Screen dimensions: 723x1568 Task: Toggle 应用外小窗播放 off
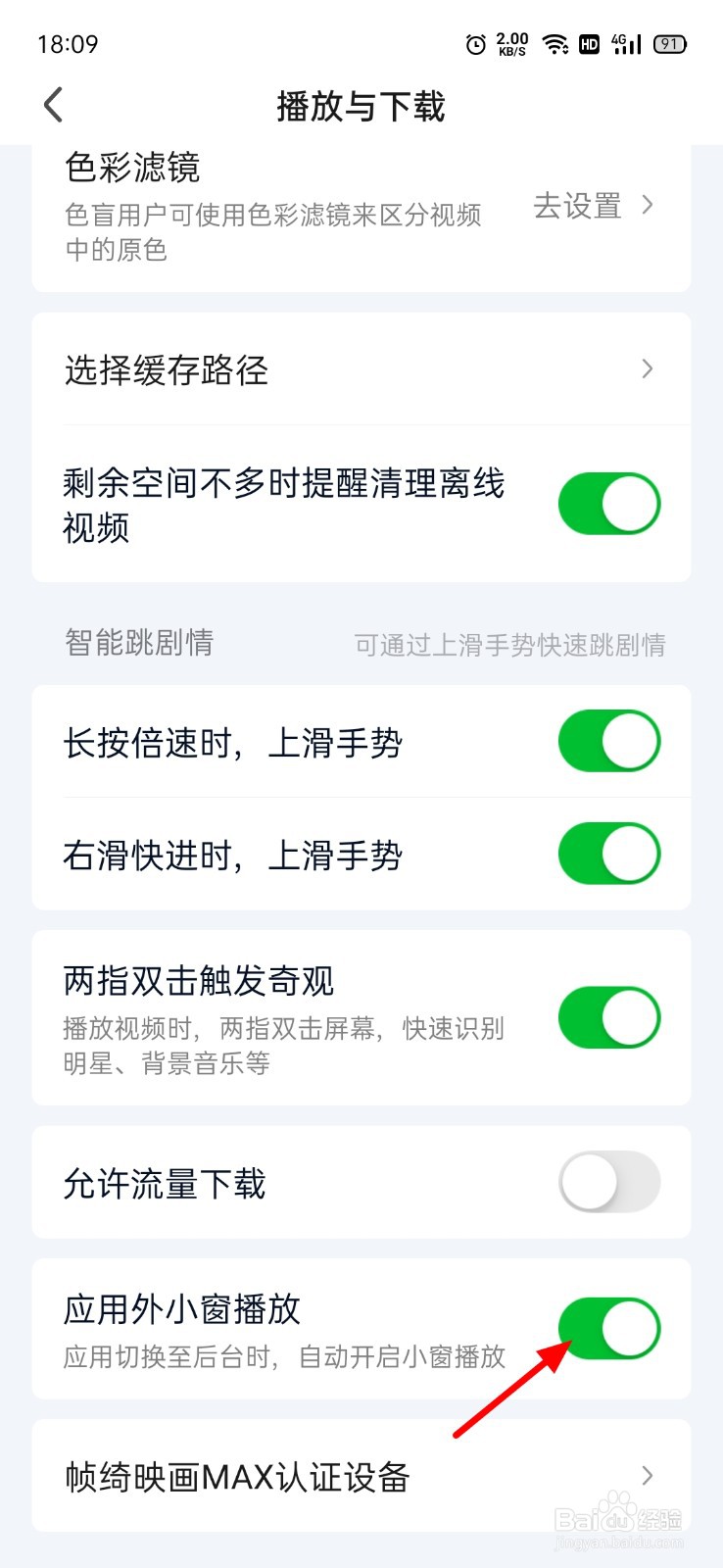[609, 1329]
